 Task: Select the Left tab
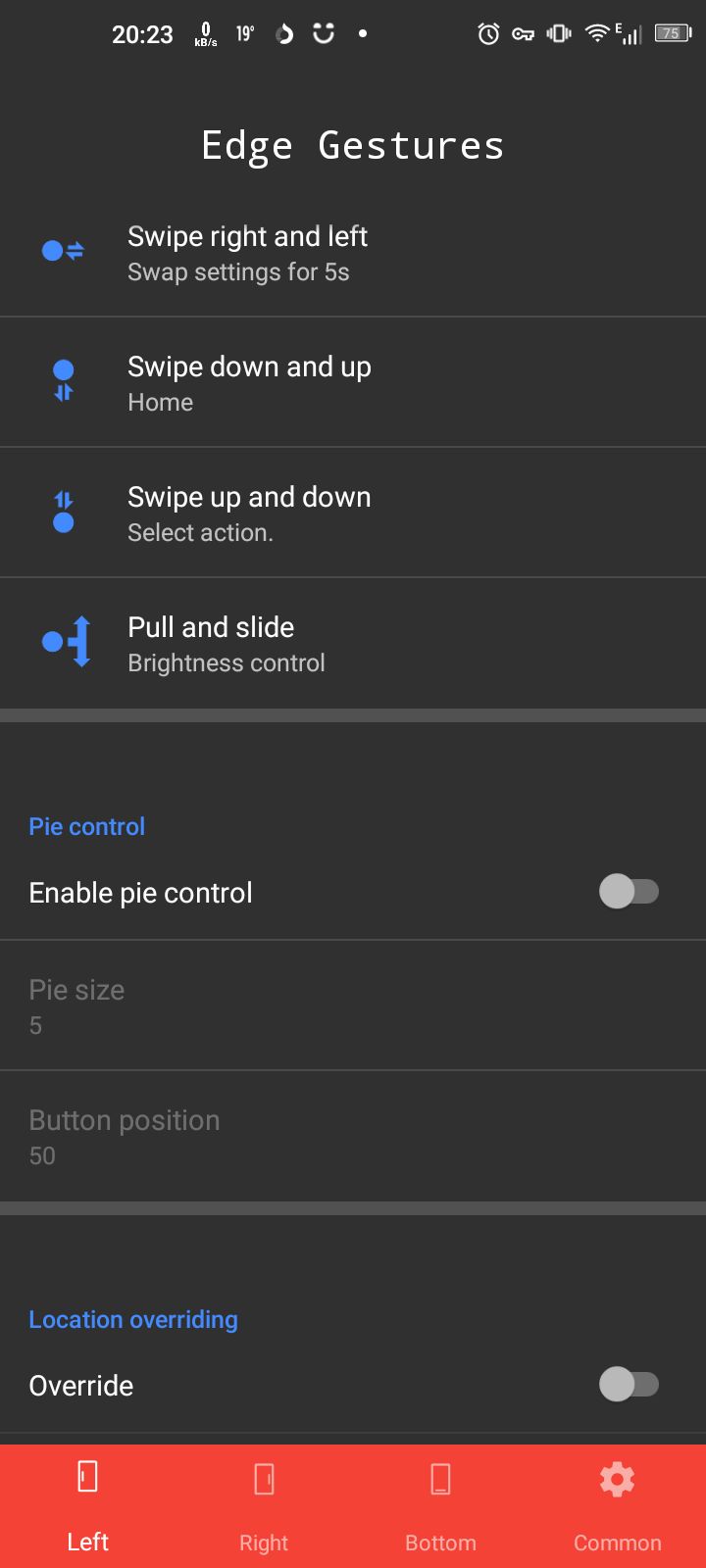click(x=87, y=1506)
